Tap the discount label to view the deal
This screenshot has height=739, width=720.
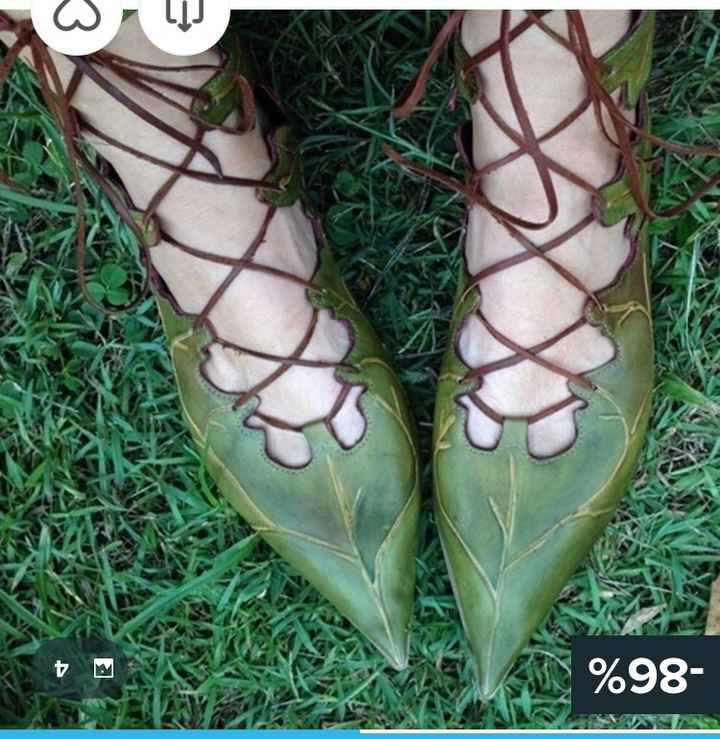click(645, 674)
